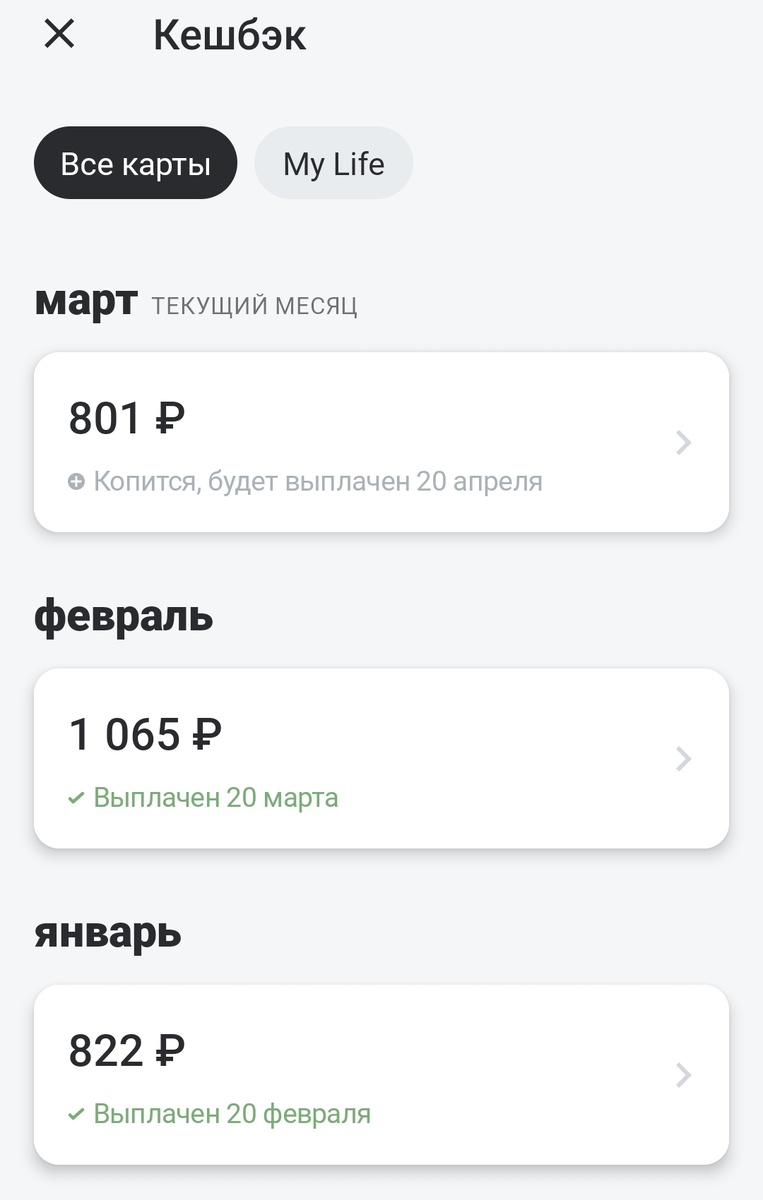Switch to the 'My Life' card filter

pos(333,163)
